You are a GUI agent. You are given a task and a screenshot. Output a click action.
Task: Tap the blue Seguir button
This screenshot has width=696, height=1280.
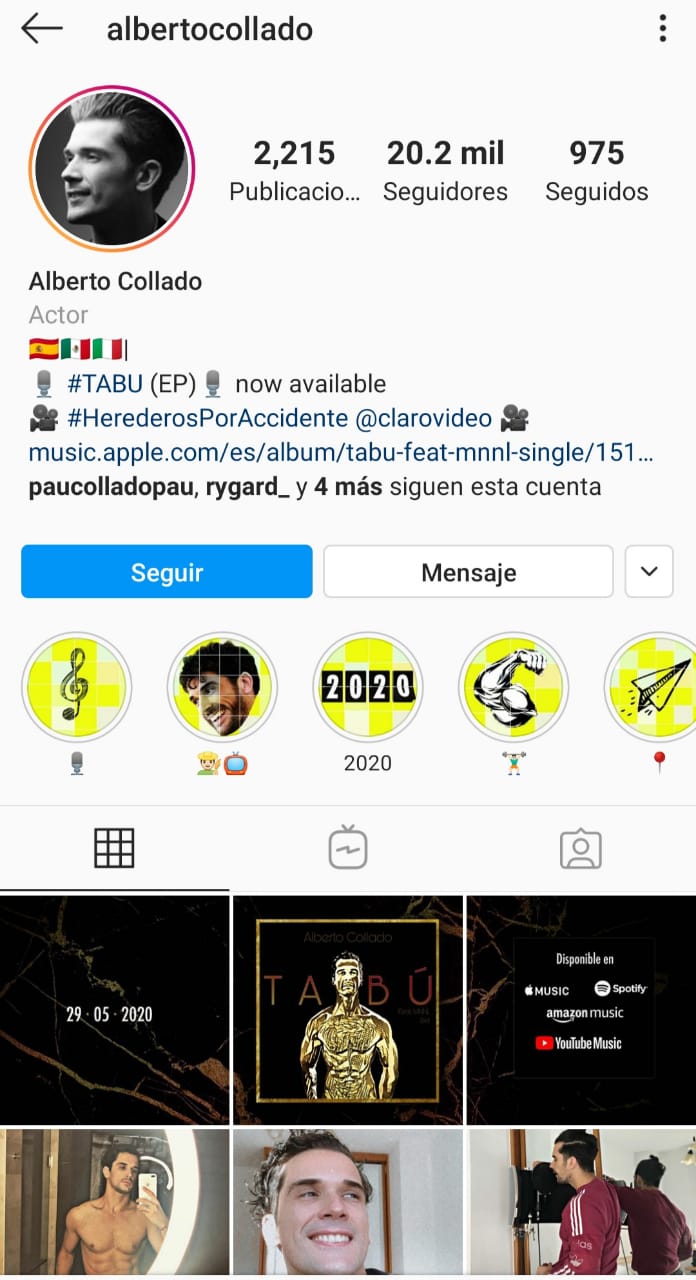(167, 572)
